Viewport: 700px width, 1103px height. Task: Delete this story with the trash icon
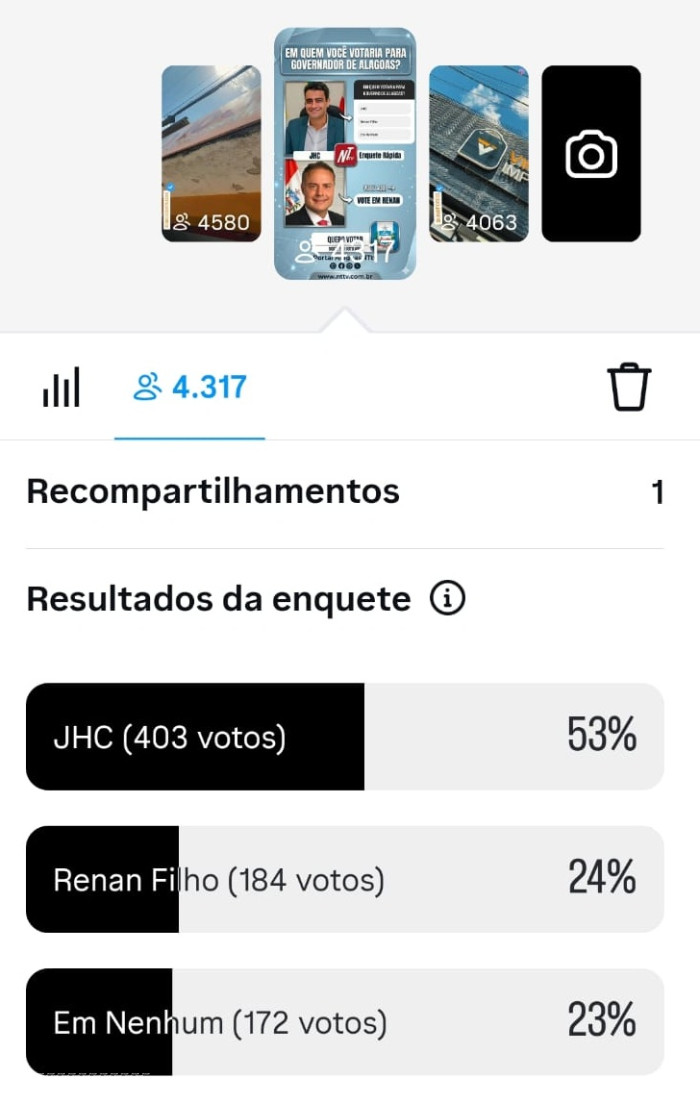point(629,387)
